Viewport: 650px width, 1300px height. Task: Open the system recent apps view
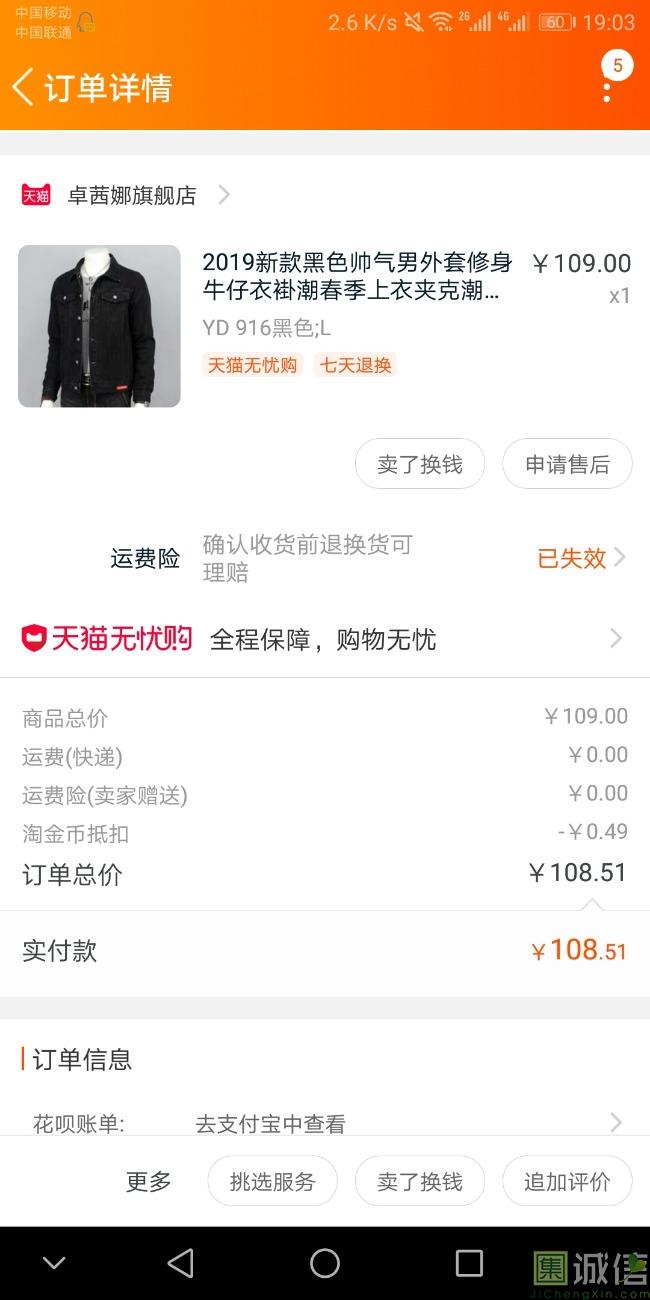[x=469, y=1263]
